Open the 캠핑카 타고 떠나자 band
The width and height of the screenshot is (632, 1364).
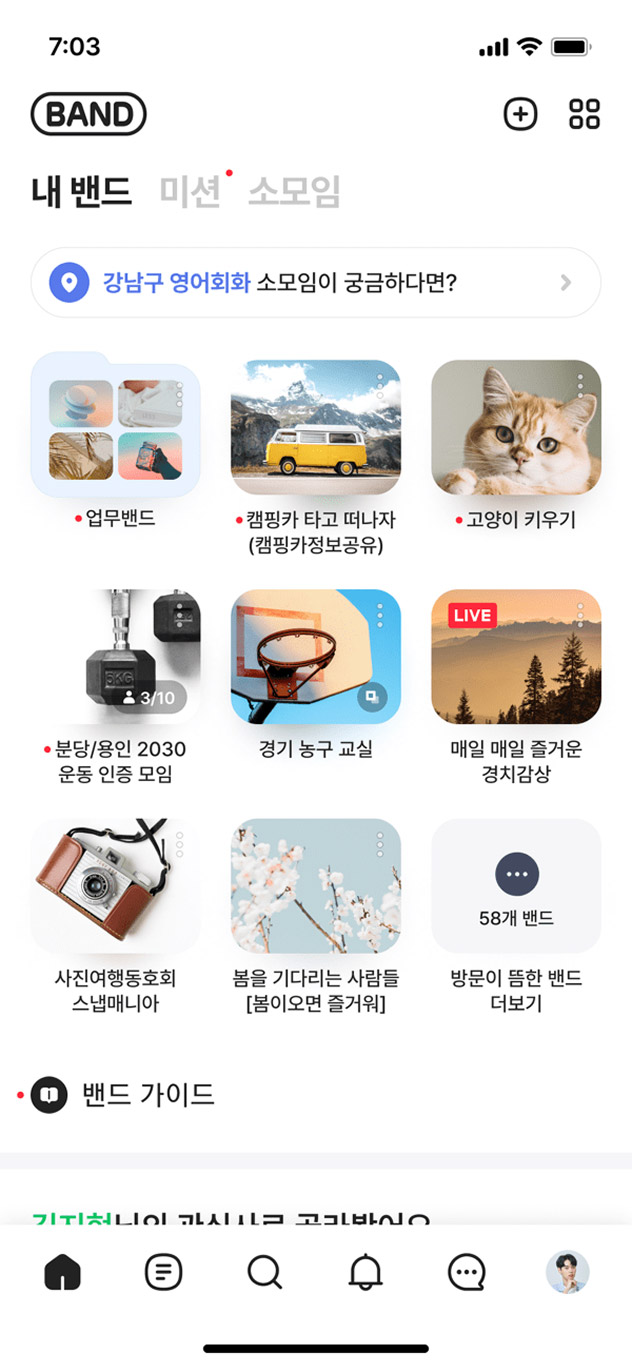point(315,428)
